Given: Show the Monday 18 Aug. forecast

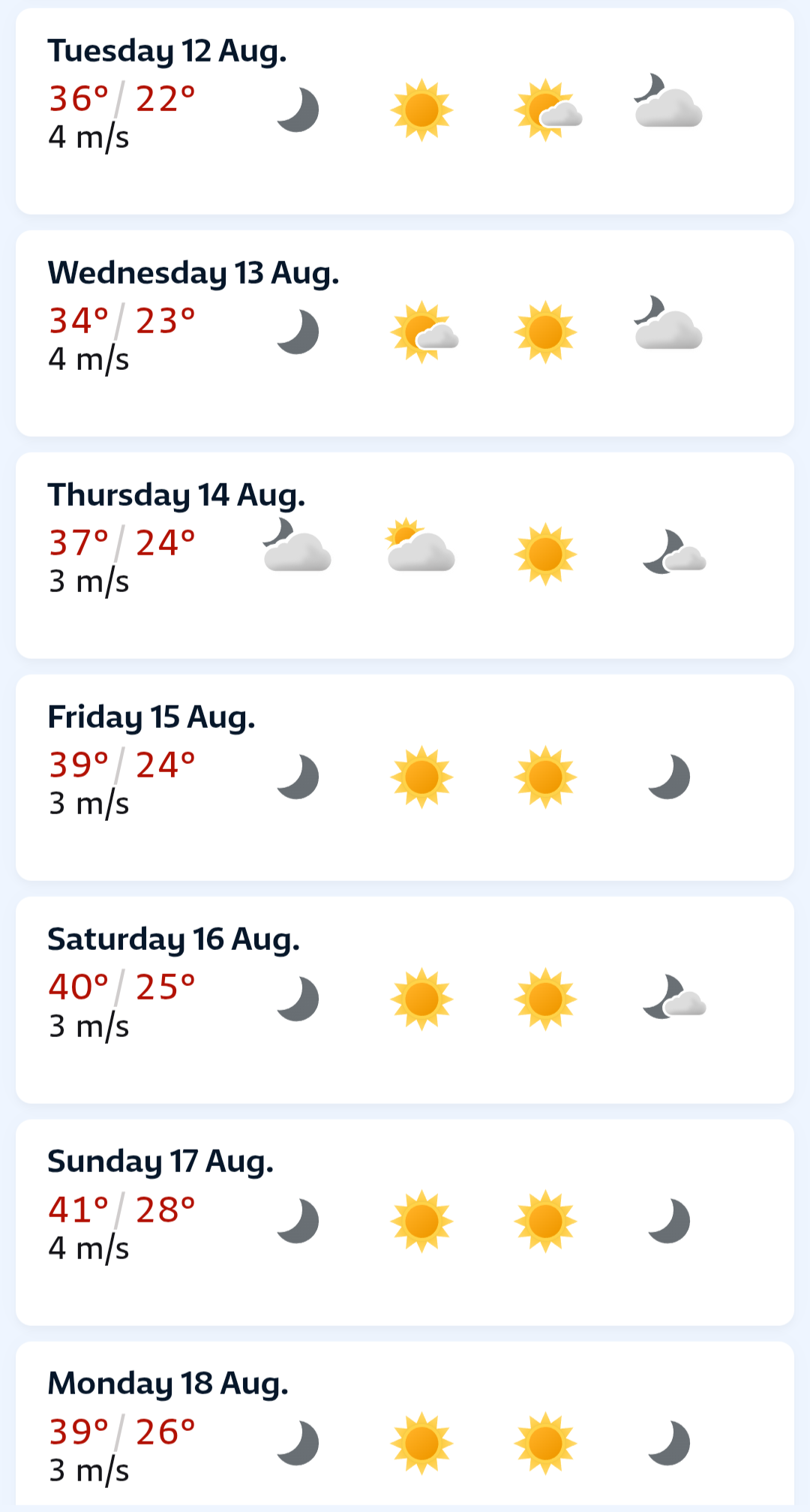Looking at the screenshot, I should pyautogui.click(x=405, y=1426).
